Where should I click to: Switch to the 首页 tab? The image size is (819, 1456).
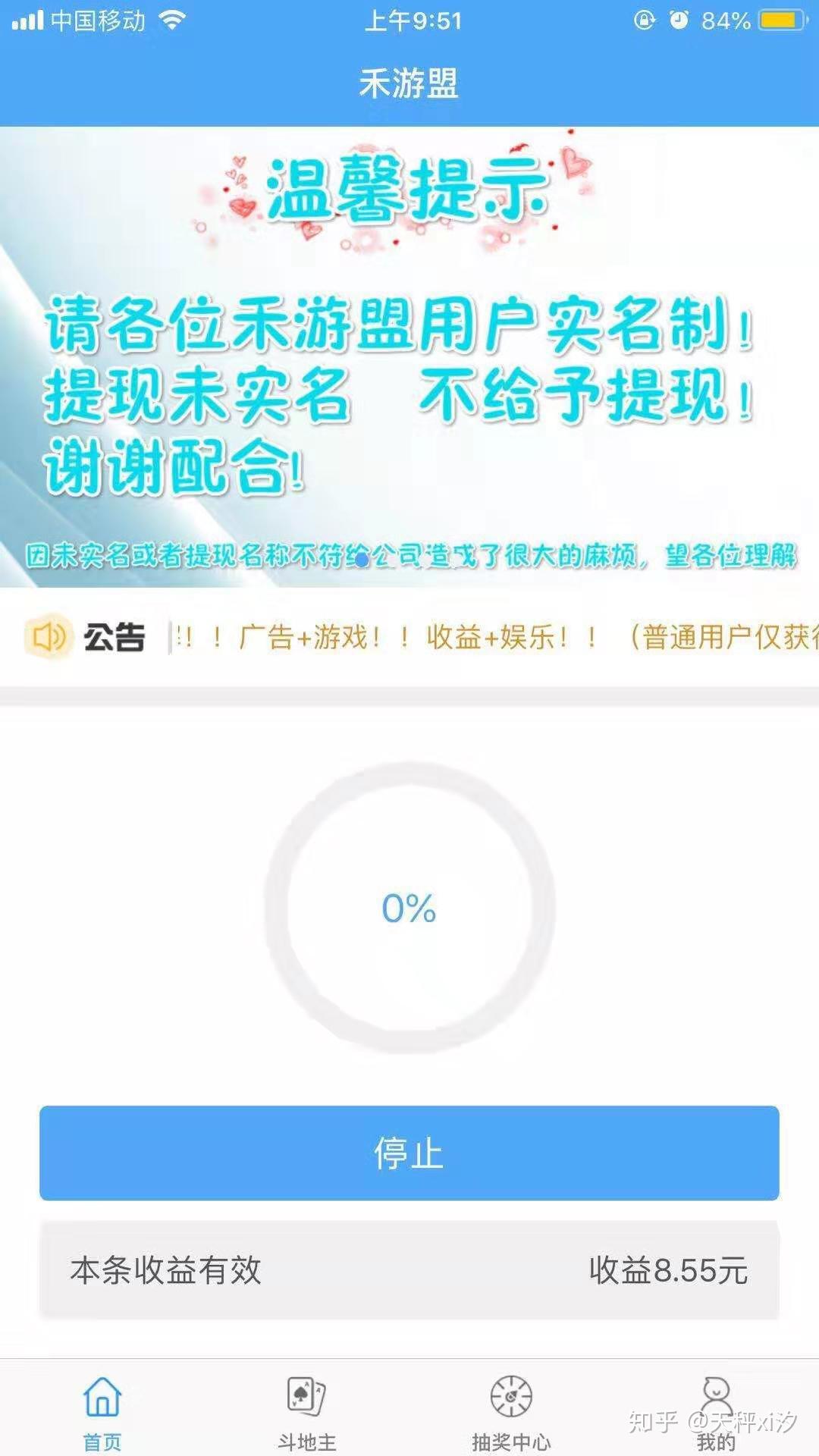point(102,1410)
